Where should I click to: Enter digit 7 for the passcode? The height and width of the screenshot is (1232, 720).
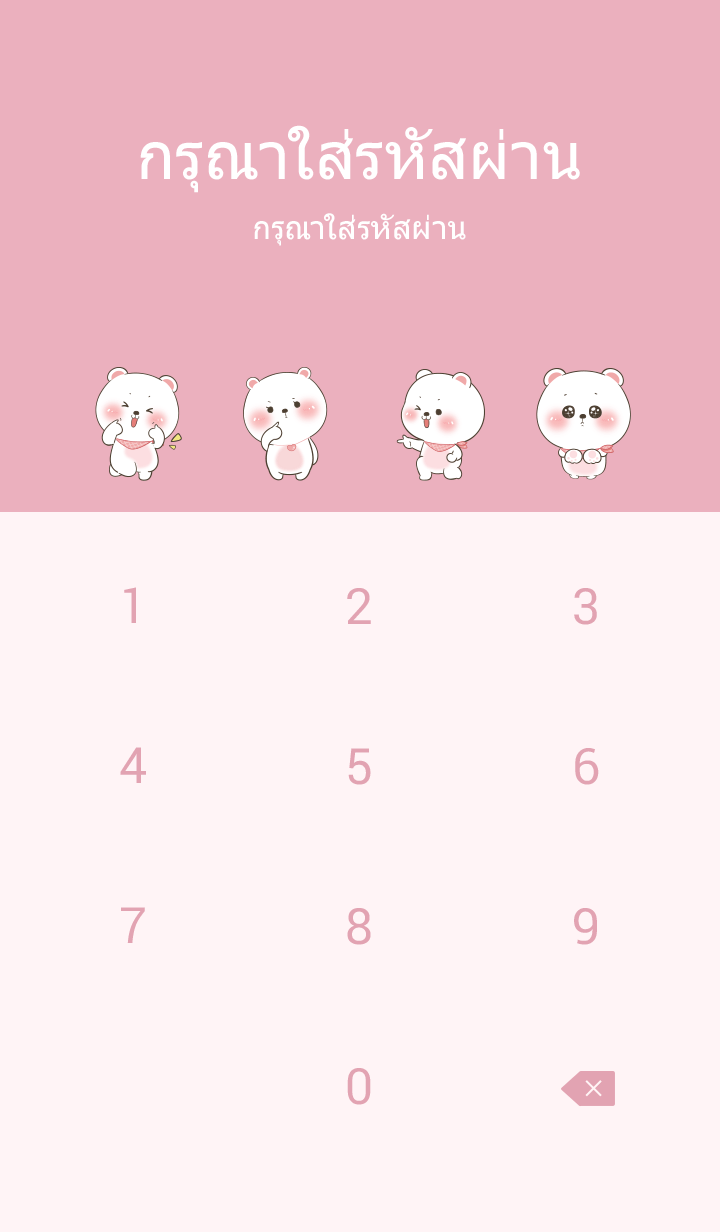pos(132,927)
